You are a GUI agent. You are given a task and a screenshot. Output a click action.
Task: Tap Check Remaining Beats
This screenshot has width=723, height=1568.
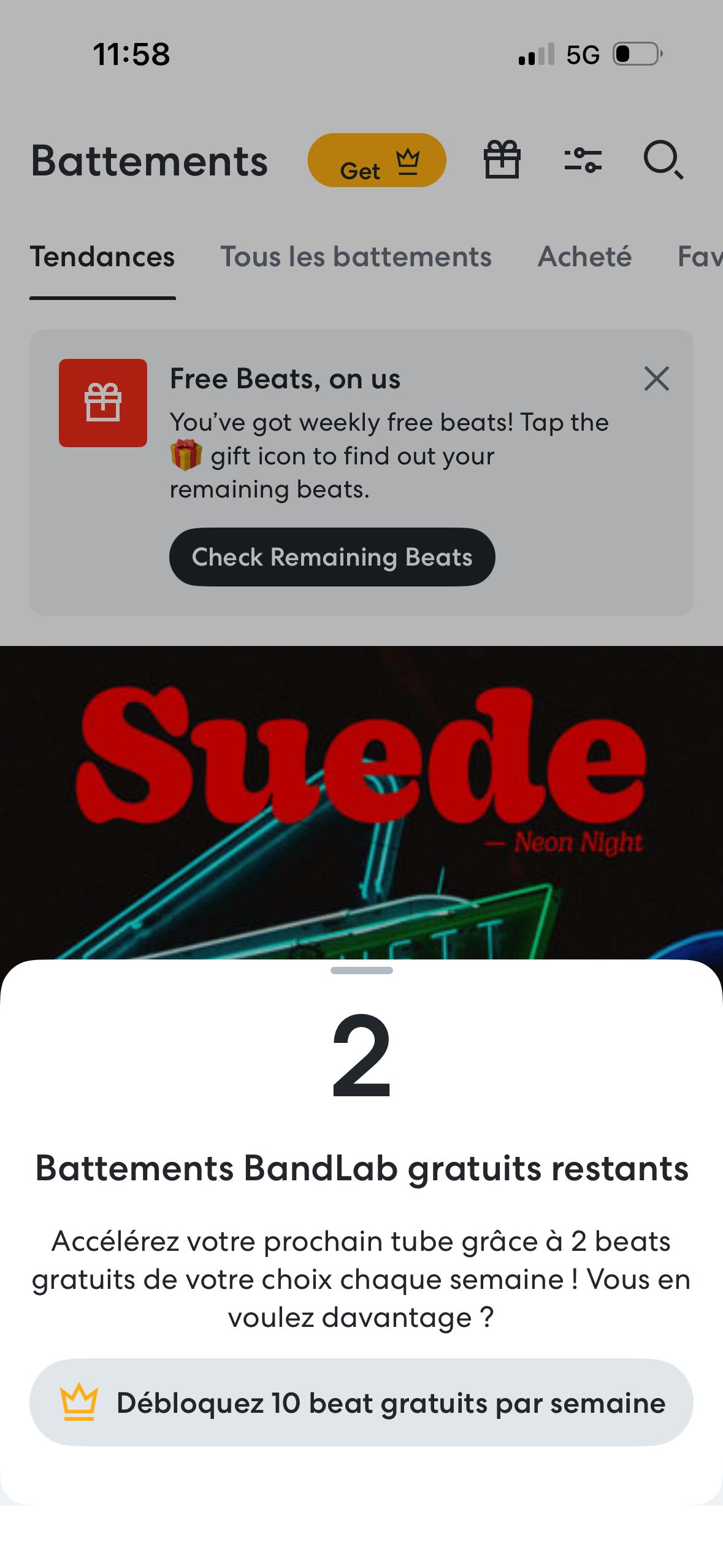332,557
